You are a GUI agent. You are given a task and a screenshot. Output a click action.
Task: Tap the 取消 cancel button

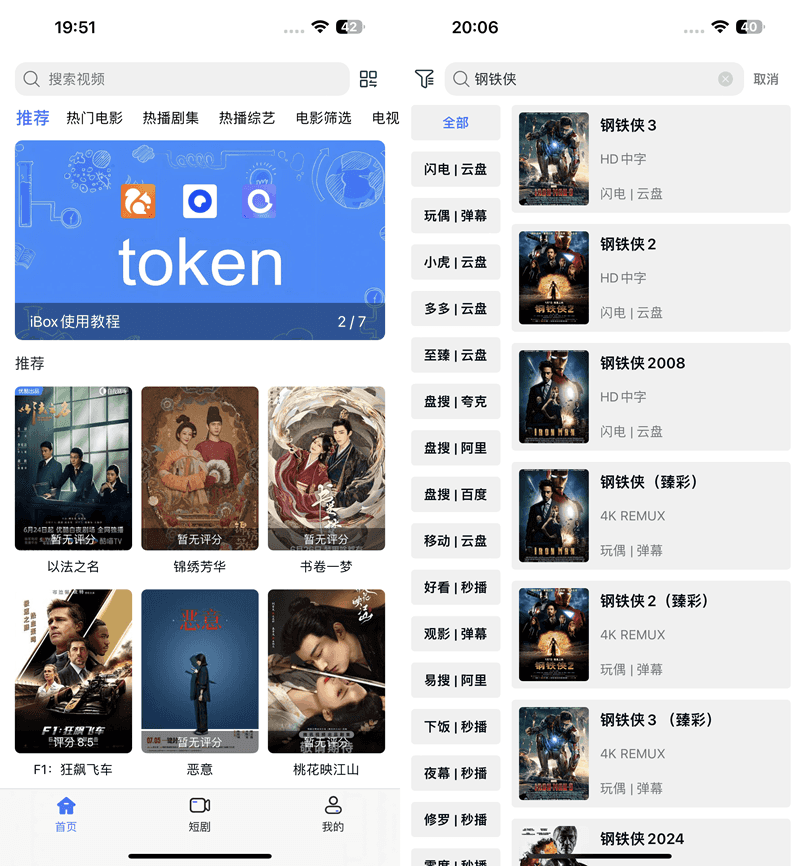click(x=766, y=78)
